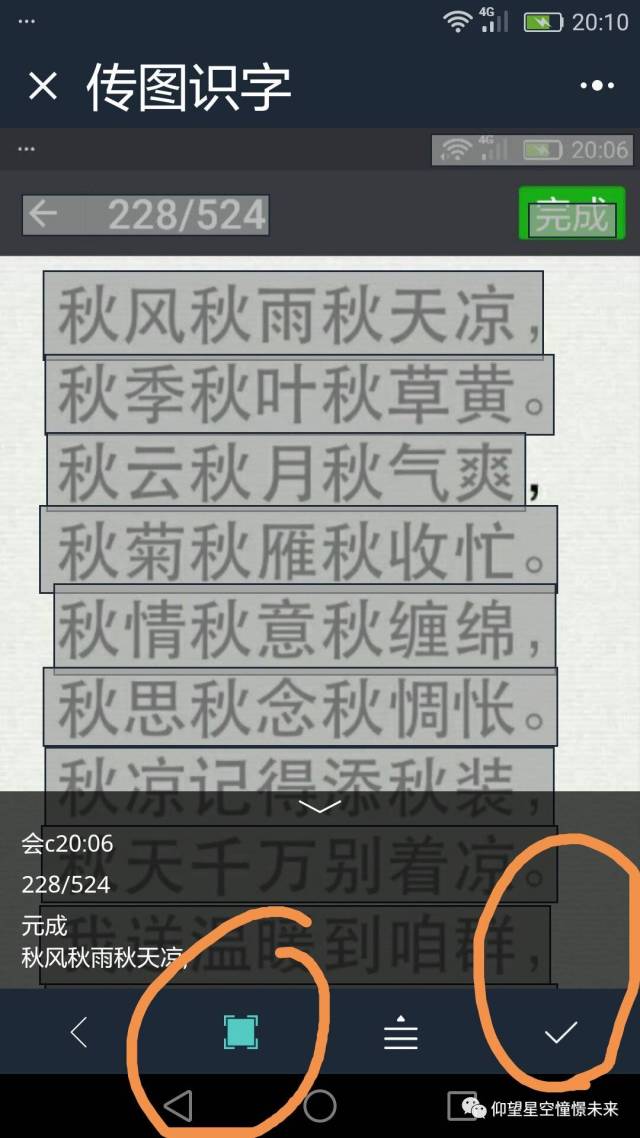Go to home via the system circle button
Screen dimensions: 640x1138
pyautogui.click(x=320, y=1106)
